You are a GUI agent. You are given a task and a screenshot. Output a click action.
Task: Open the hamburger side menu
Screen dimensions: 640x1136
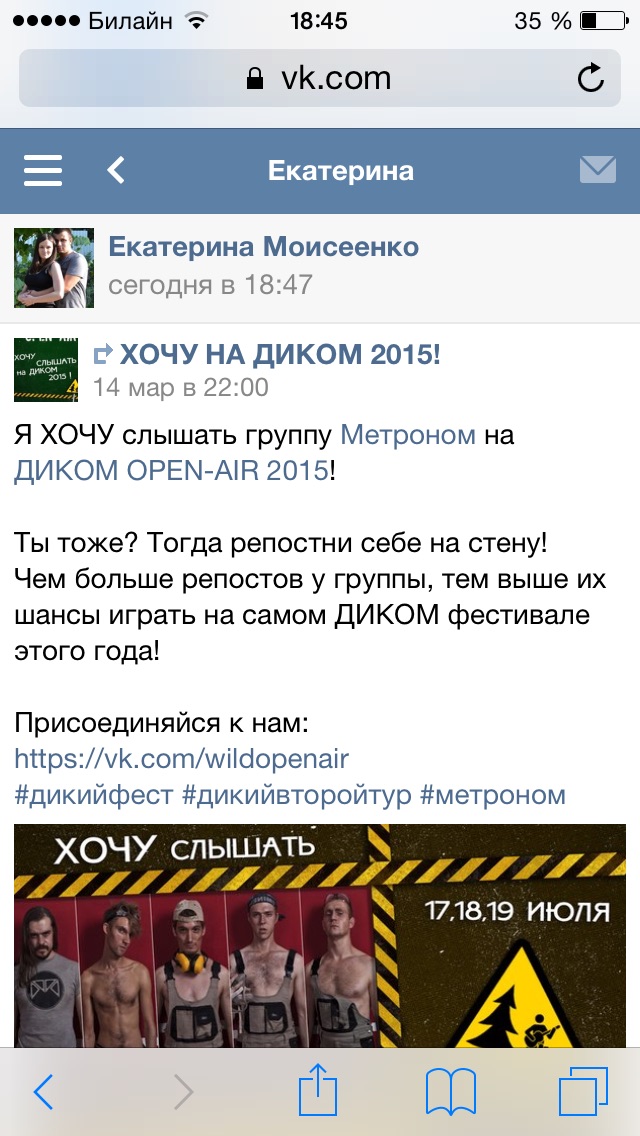click(x=43, y=170)
